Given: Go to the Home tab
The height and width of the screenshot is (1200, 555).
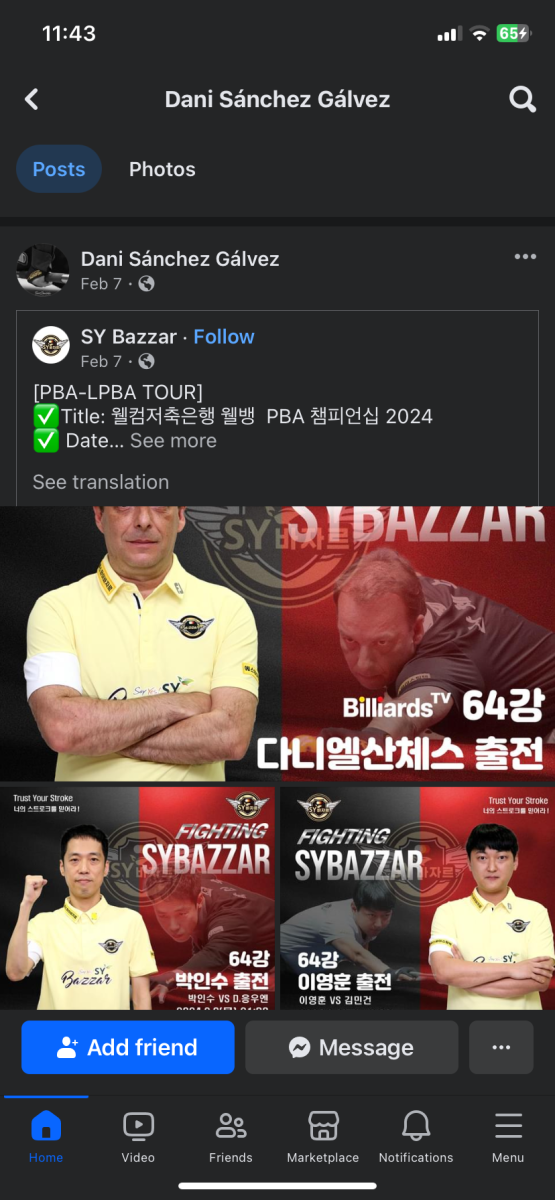Looking at the screenshot, I should 46,1137.
